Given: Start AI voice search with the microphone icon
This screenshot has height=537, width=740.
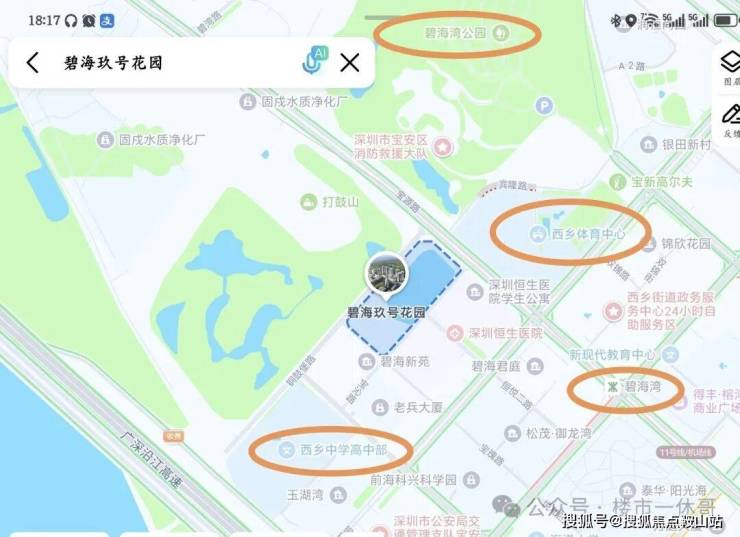Looking at the screenshot, I should 314,61.
